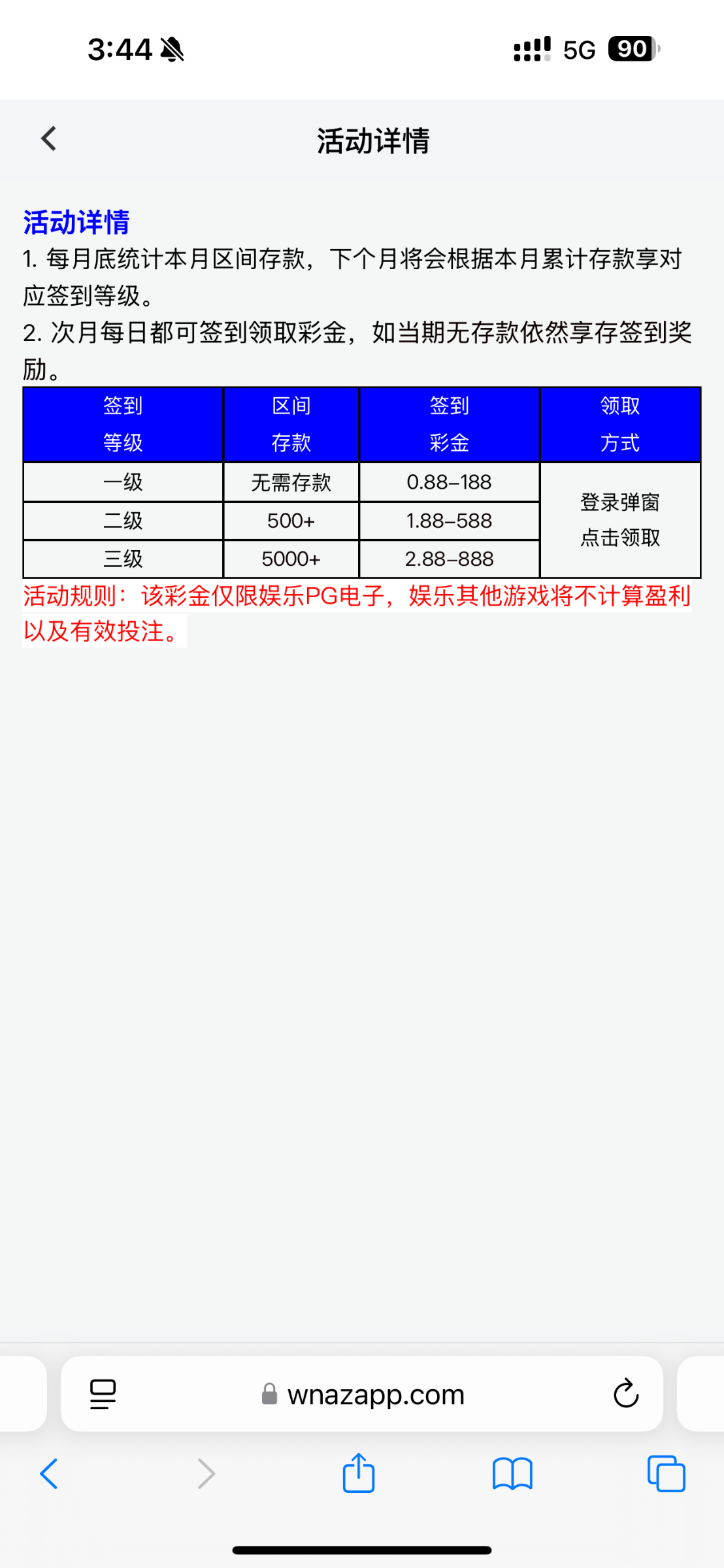Image resolution: width=724 pixels, height=1568 pixels.
Task: Show all open Safari tabs
Action: (x=666, y=1474)
